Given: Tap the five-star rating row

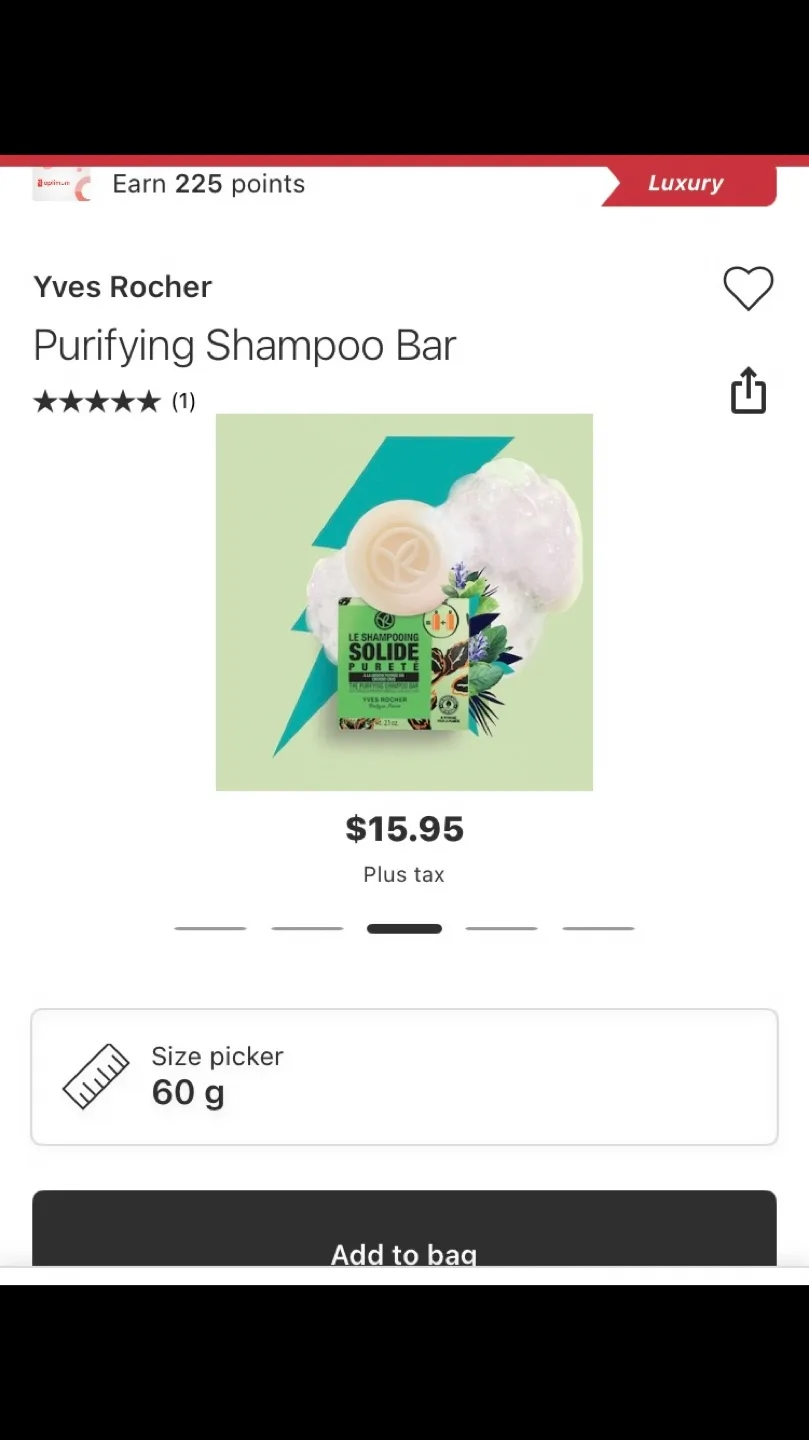Looking at the screenshot, I should (x=95, y=400).
